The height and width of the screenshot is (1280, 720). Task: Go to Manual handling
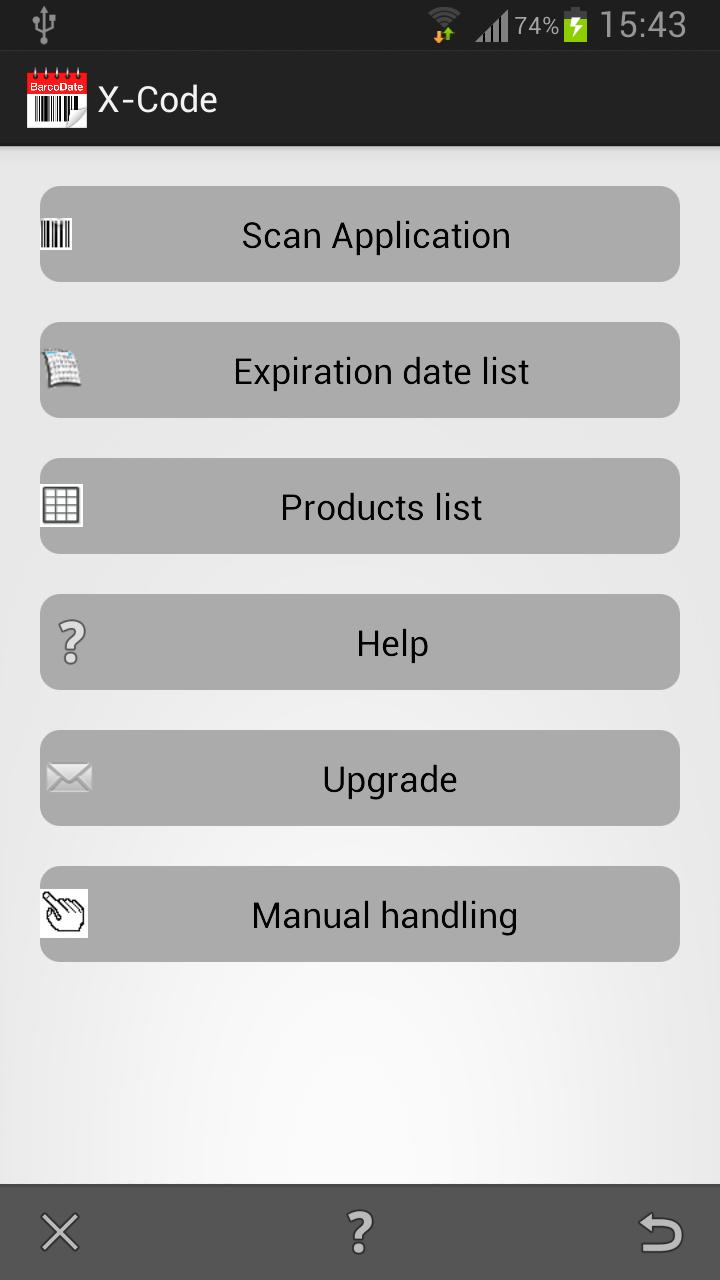(360, 914)
